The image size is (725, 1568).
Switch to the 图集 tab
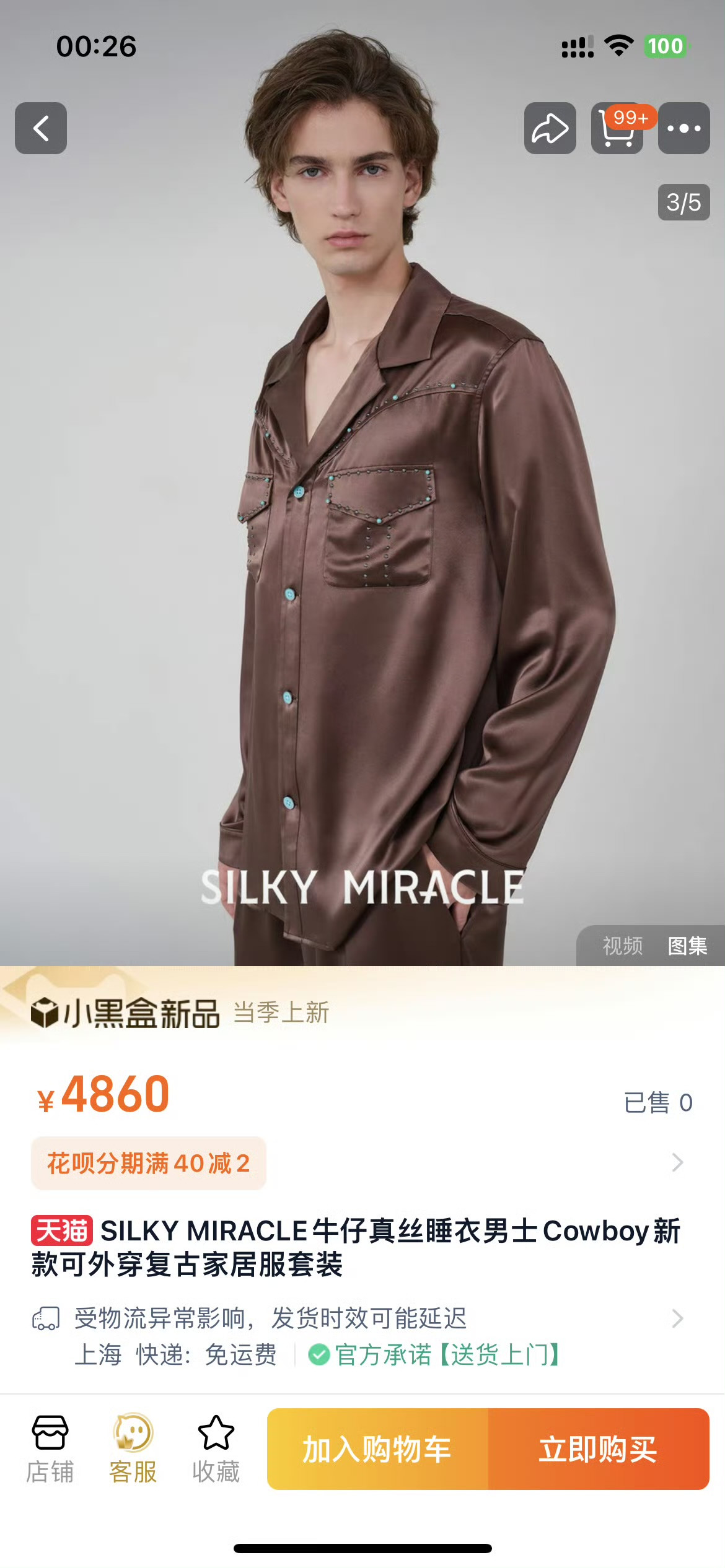(687, 946)
